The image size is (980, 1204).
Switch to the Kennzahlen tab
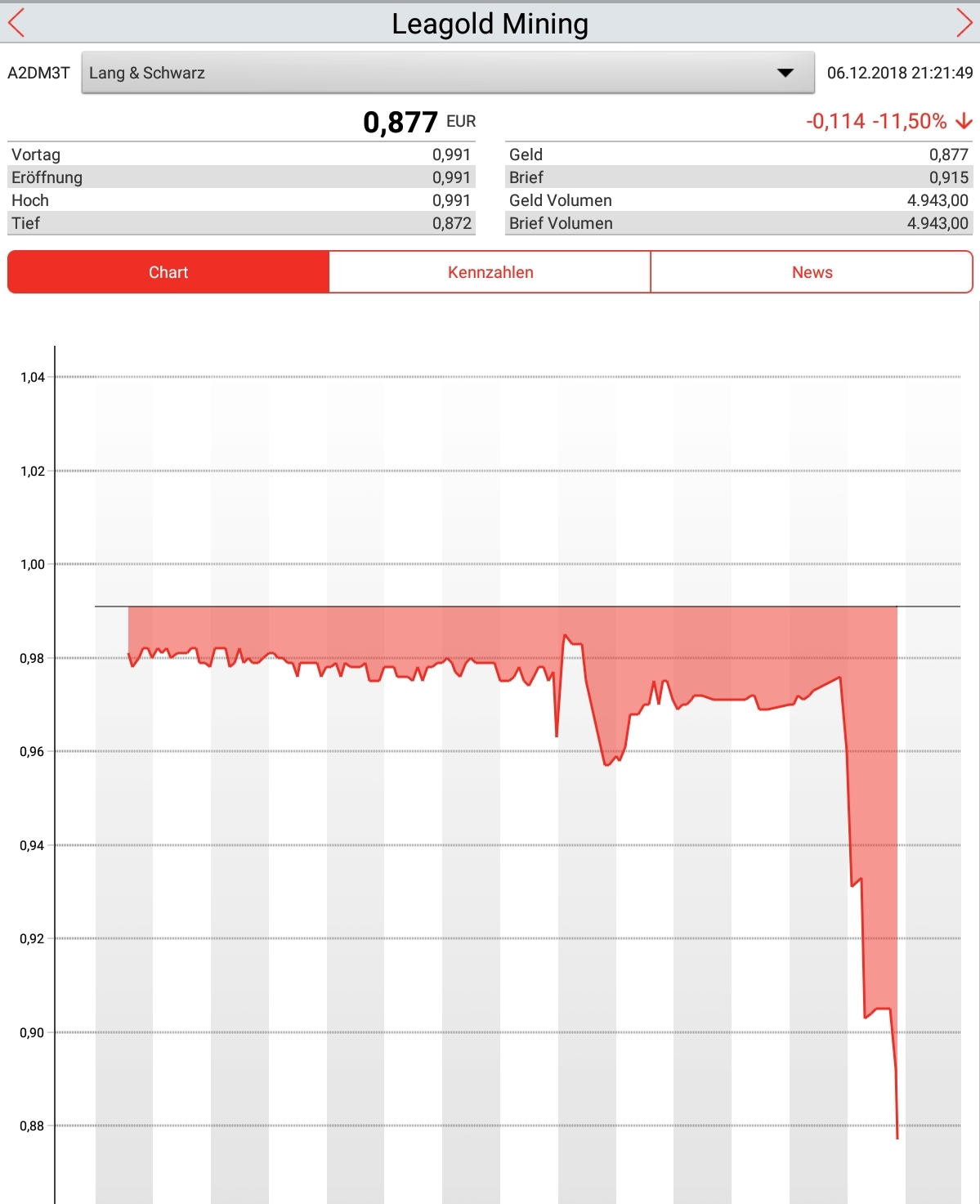coord(490,272)
